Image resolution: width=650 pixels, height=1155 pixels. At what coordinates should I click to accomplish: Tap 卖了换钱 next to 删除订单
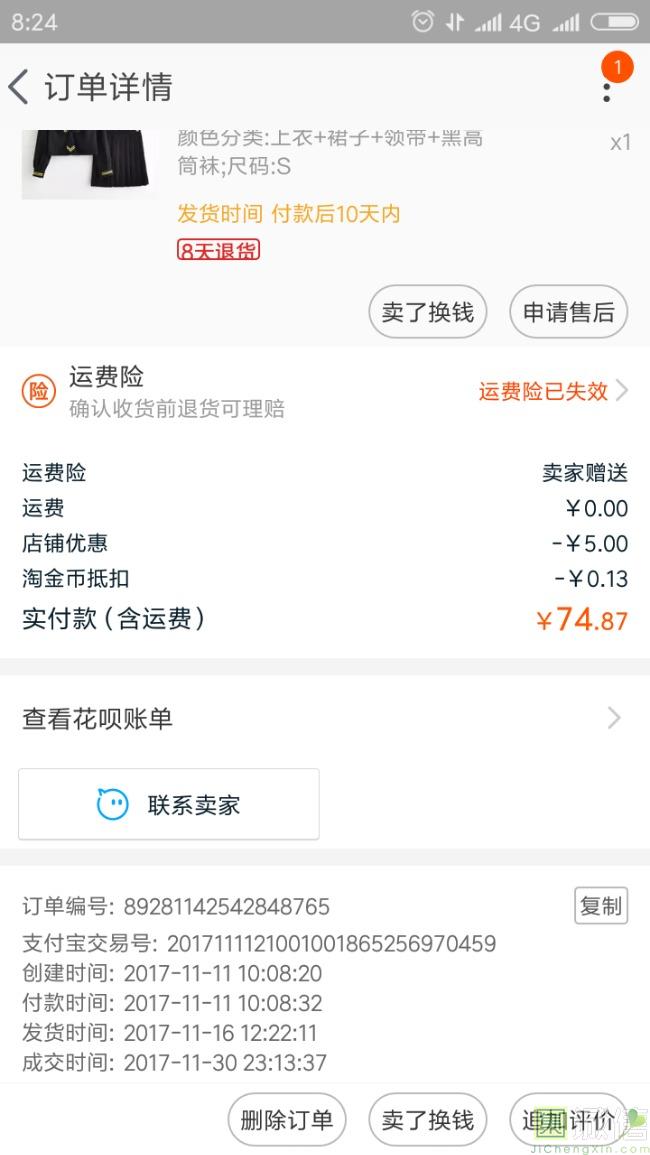pyautogui.click(x=427, y=1119)
